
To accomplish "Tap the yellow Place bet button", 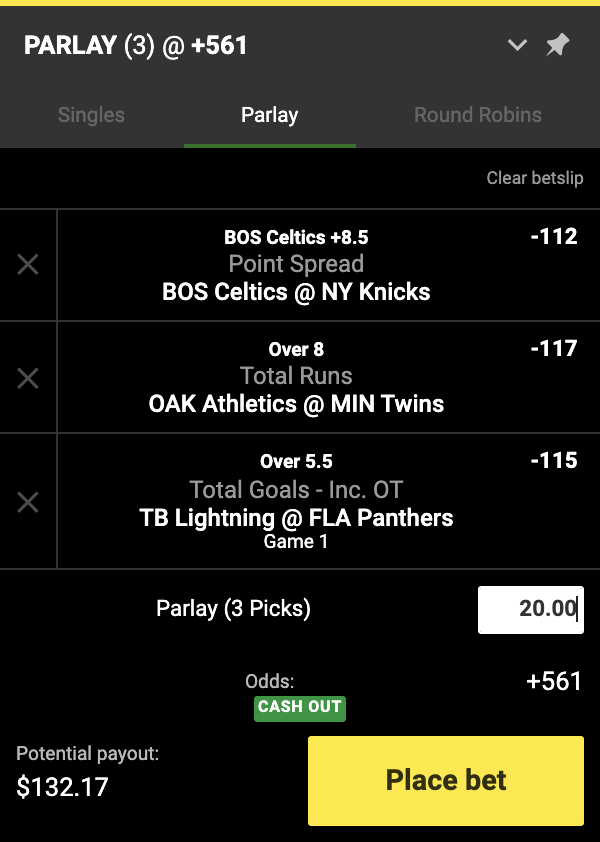I will pyautogui.click(x=446, y=780).
